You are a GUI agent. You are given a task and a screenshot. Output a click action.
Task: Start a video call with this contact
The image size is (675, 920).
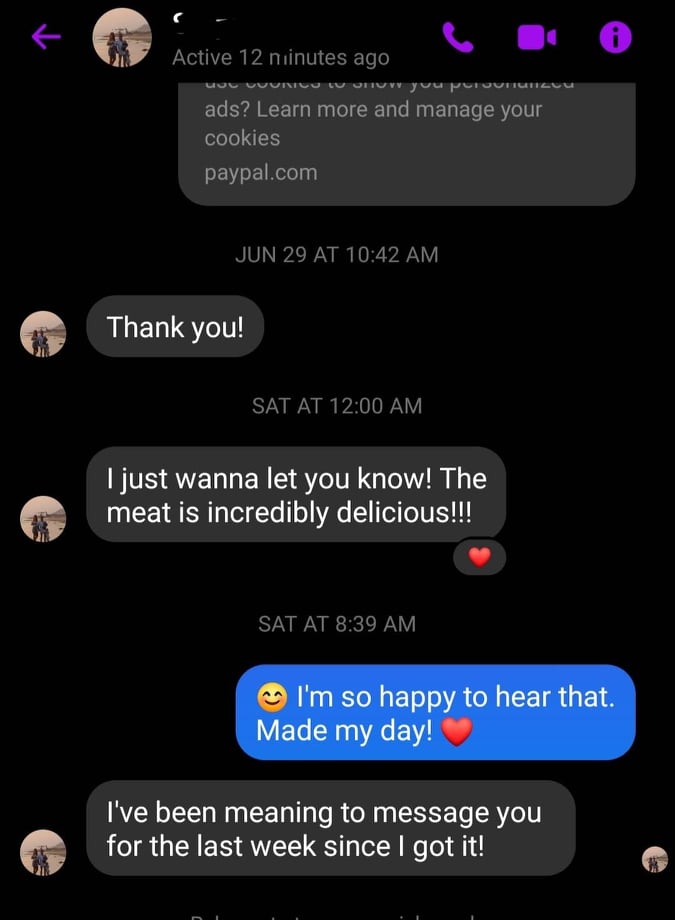536,38
